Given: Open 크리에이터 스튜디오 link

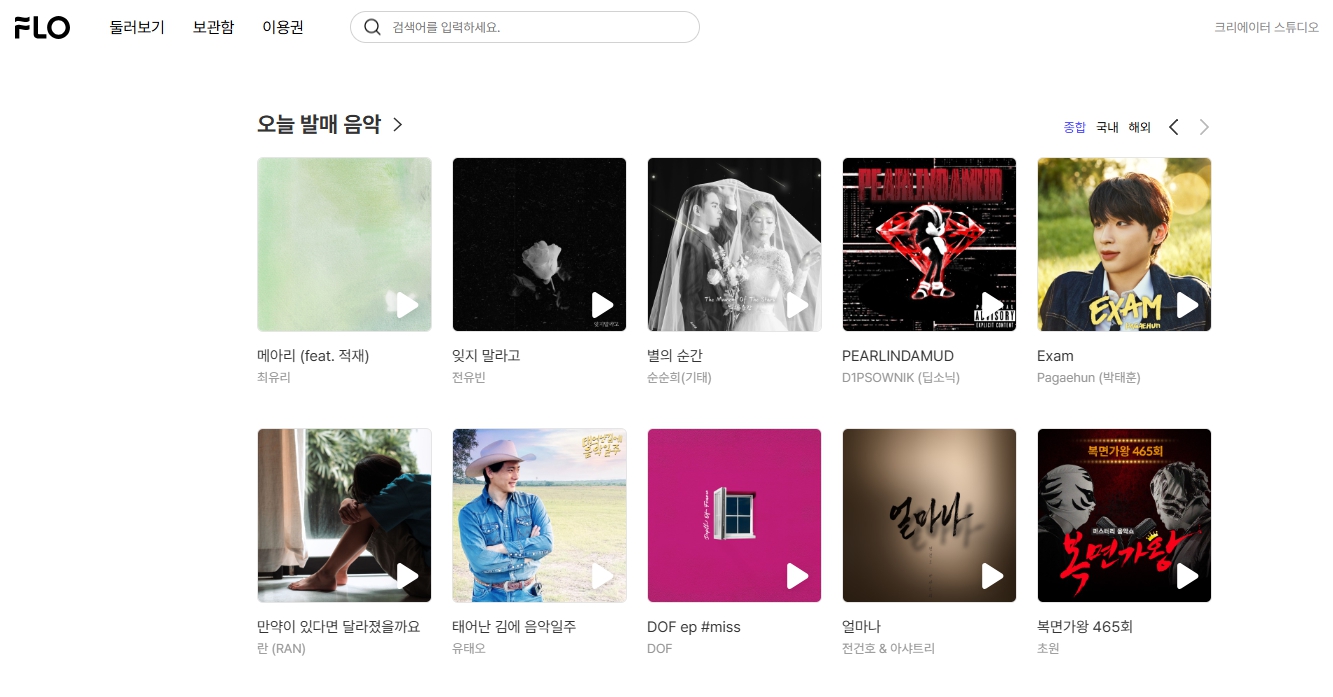Looking at the screenshot, I should (x=1266, y=28).
